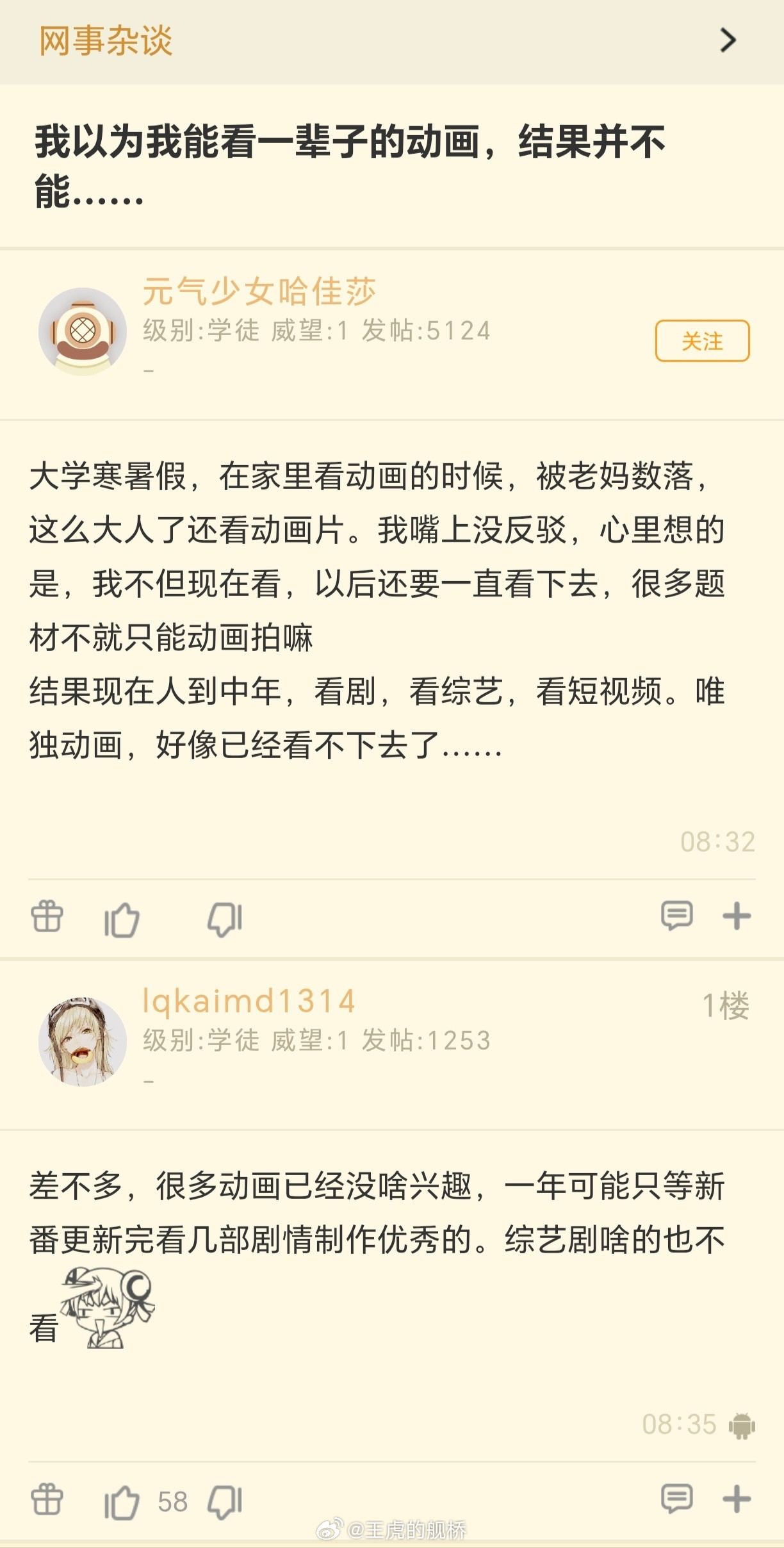
Task: Open 元气少女哈佳莎's profile link
Action: point(259,293)
